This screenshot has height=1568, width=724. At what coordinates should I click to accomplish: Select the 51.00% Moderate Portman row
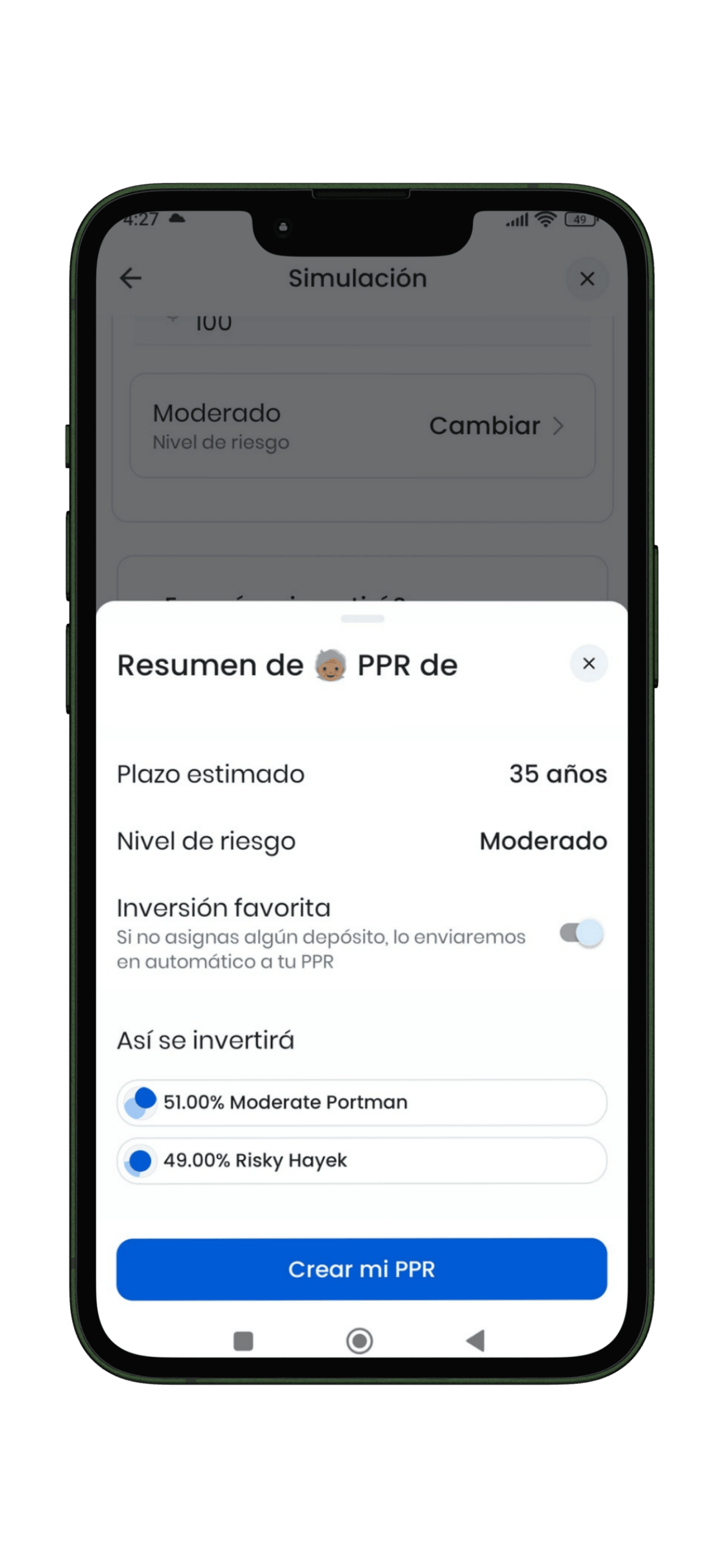362,1101
